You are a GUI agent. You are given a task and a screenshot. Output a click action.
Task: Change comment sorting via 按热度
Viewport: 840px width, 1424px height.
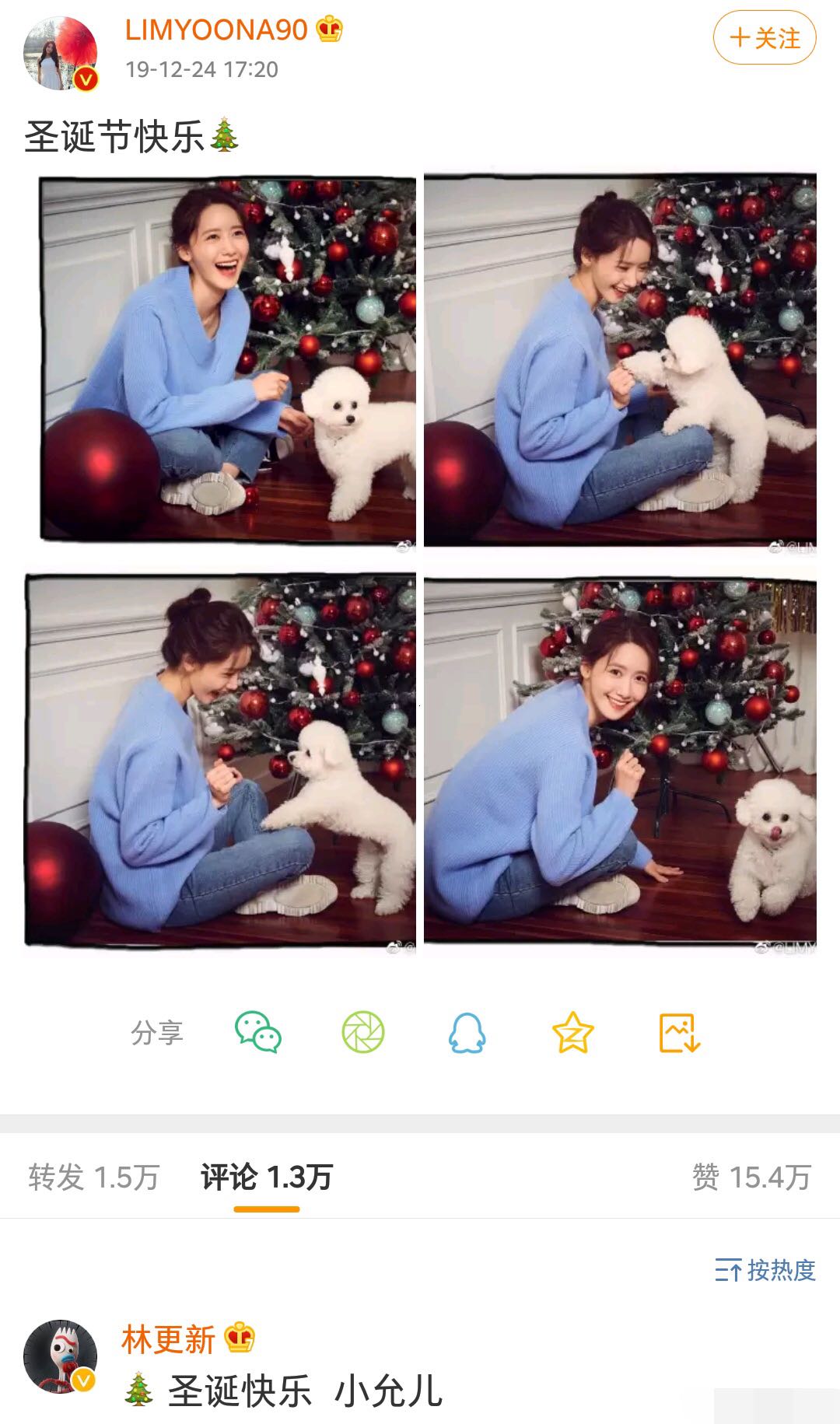pos(765,1270)
